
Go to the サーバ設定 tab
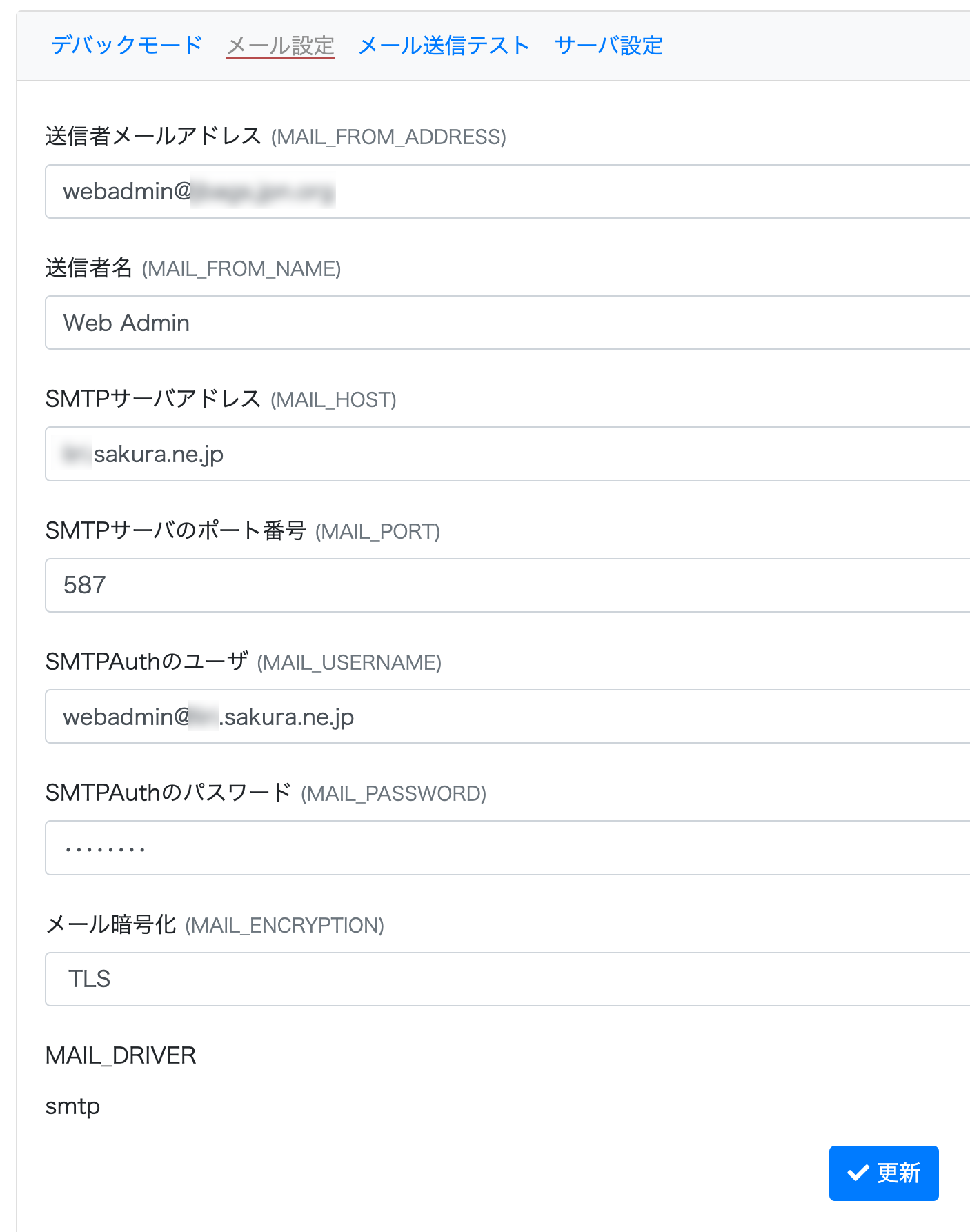[608, 46]
